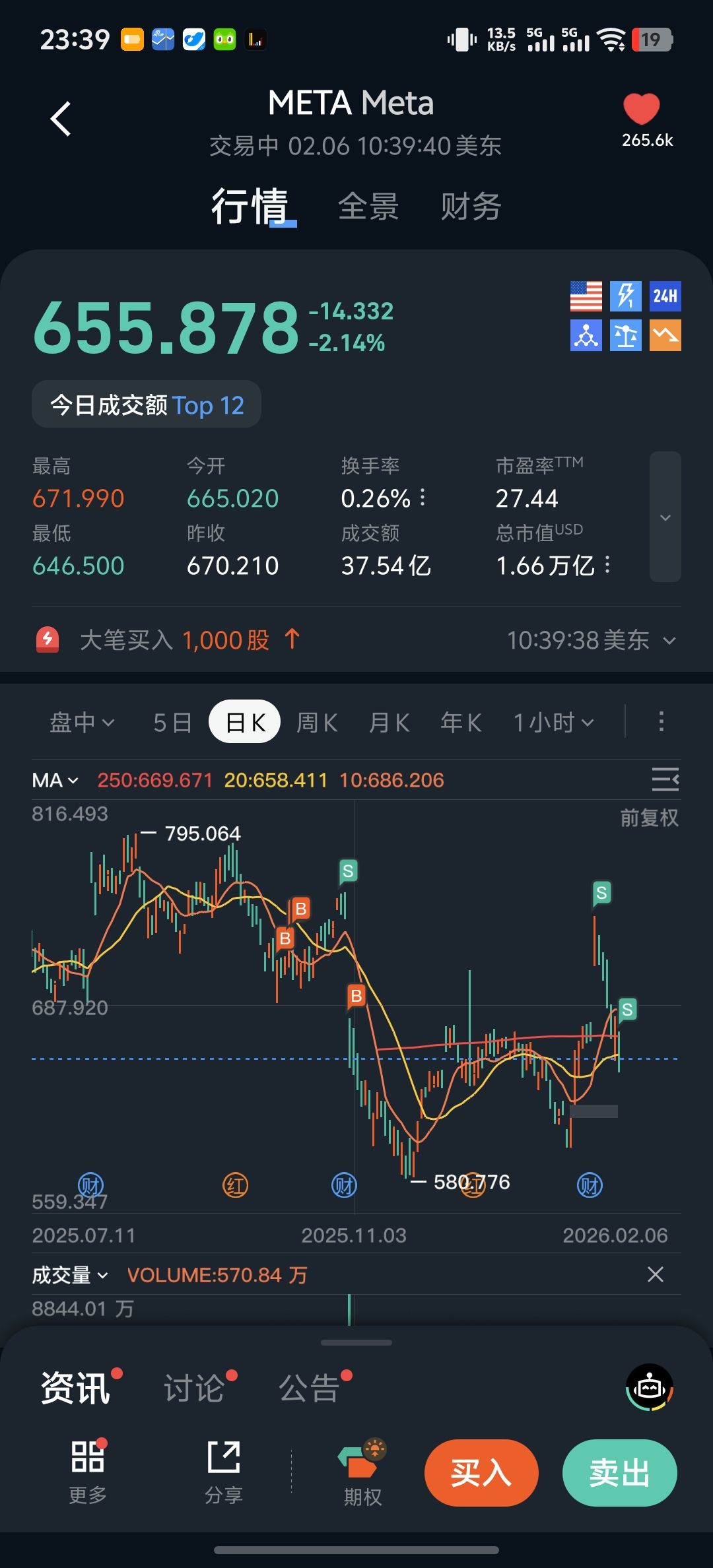Open the 今日成交额 Top 12 chip
This screenshot has height=1568, width=713.
click(x=147, y=405)
